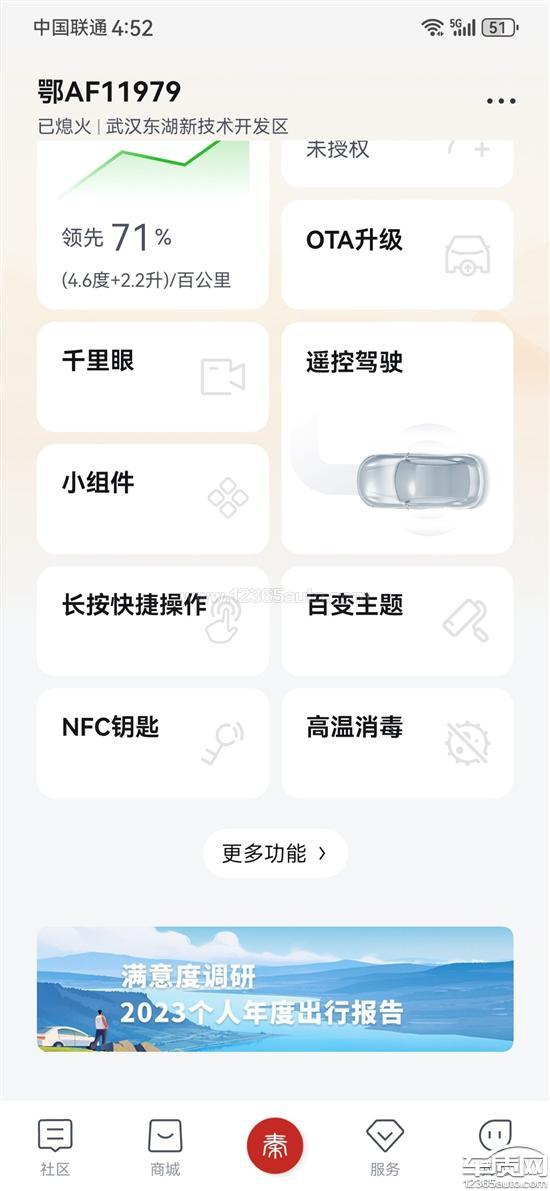
Task: Open 长按快捷操作 settings
Action: (x=153, y=621)
